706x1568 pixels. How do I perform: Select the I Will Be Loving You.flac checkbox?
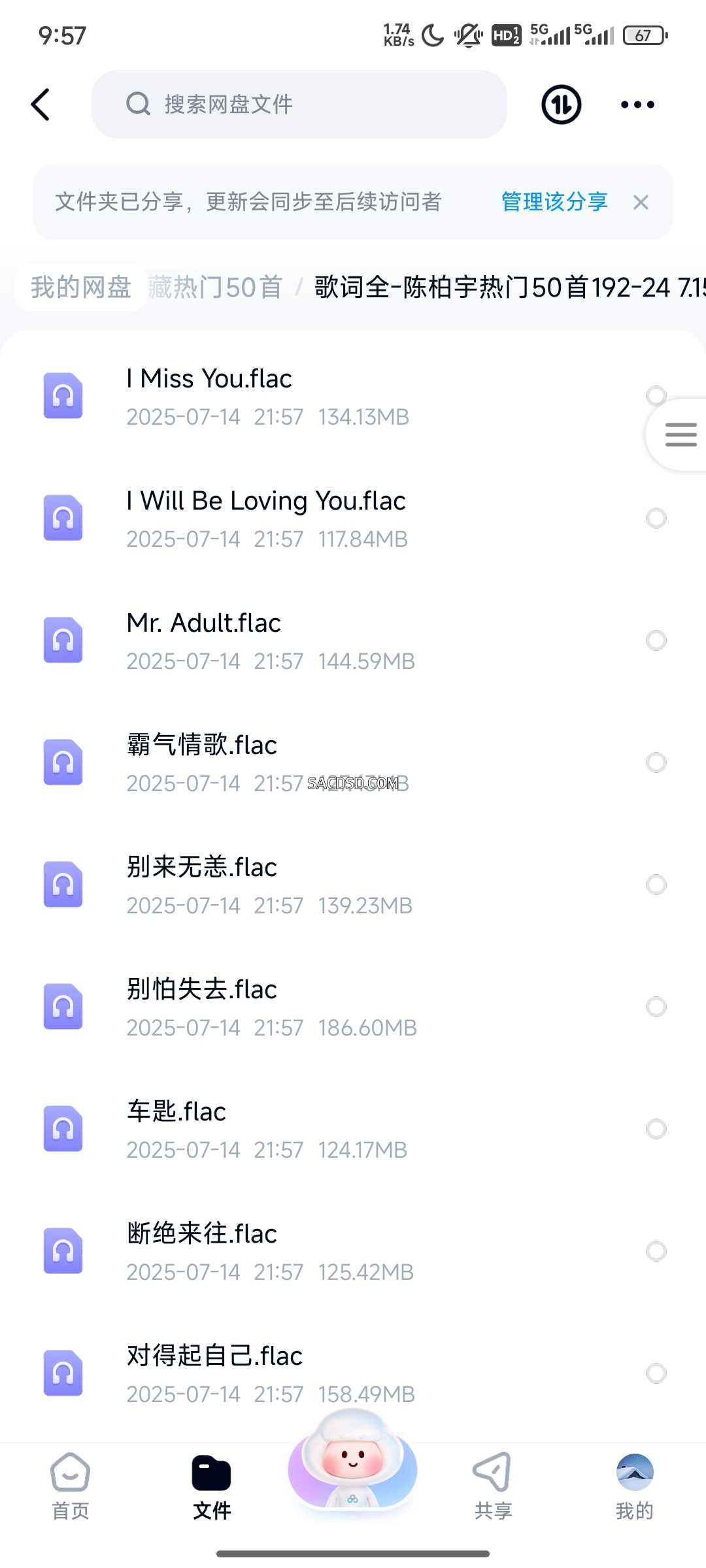coord(656,518)
